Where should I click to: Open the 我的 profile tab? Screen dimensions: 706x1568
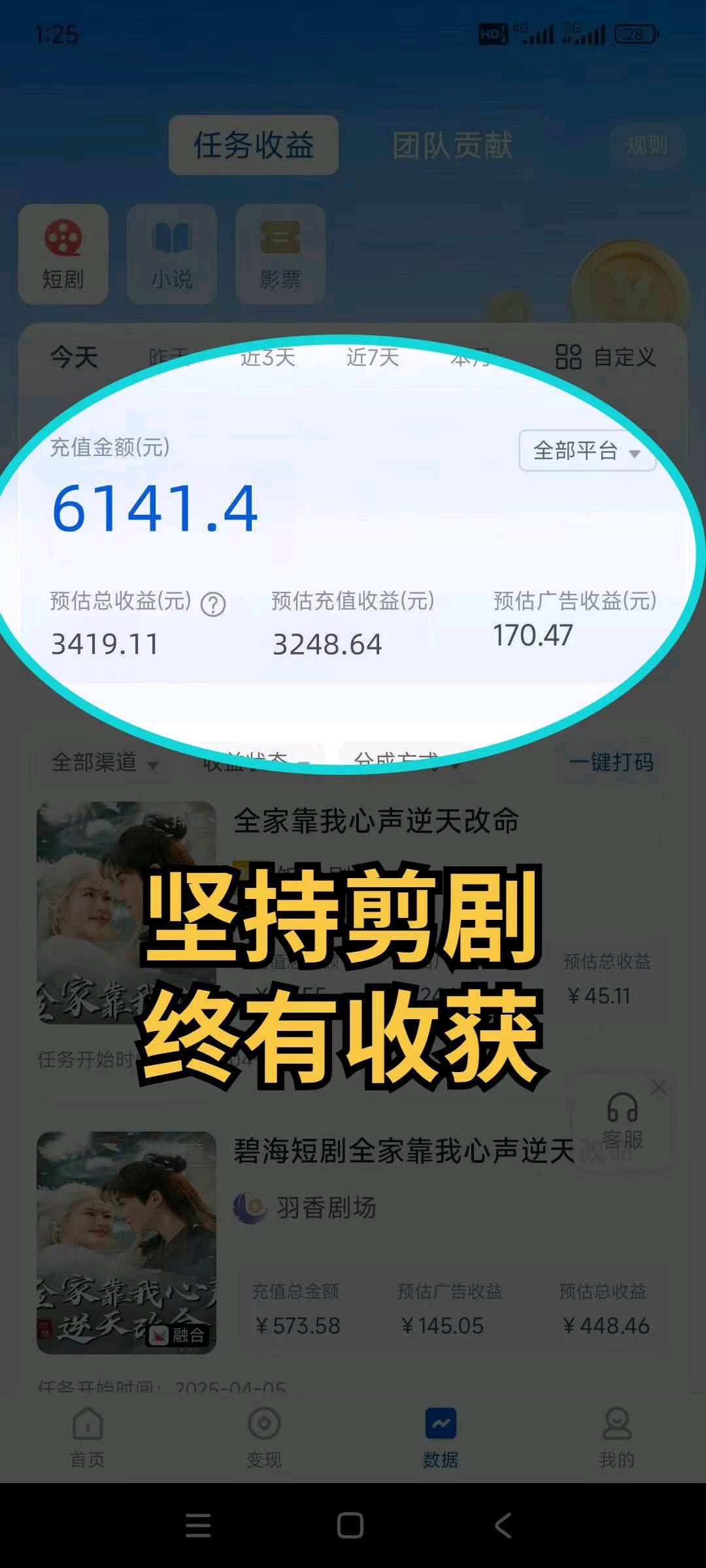click(617, 1438)
